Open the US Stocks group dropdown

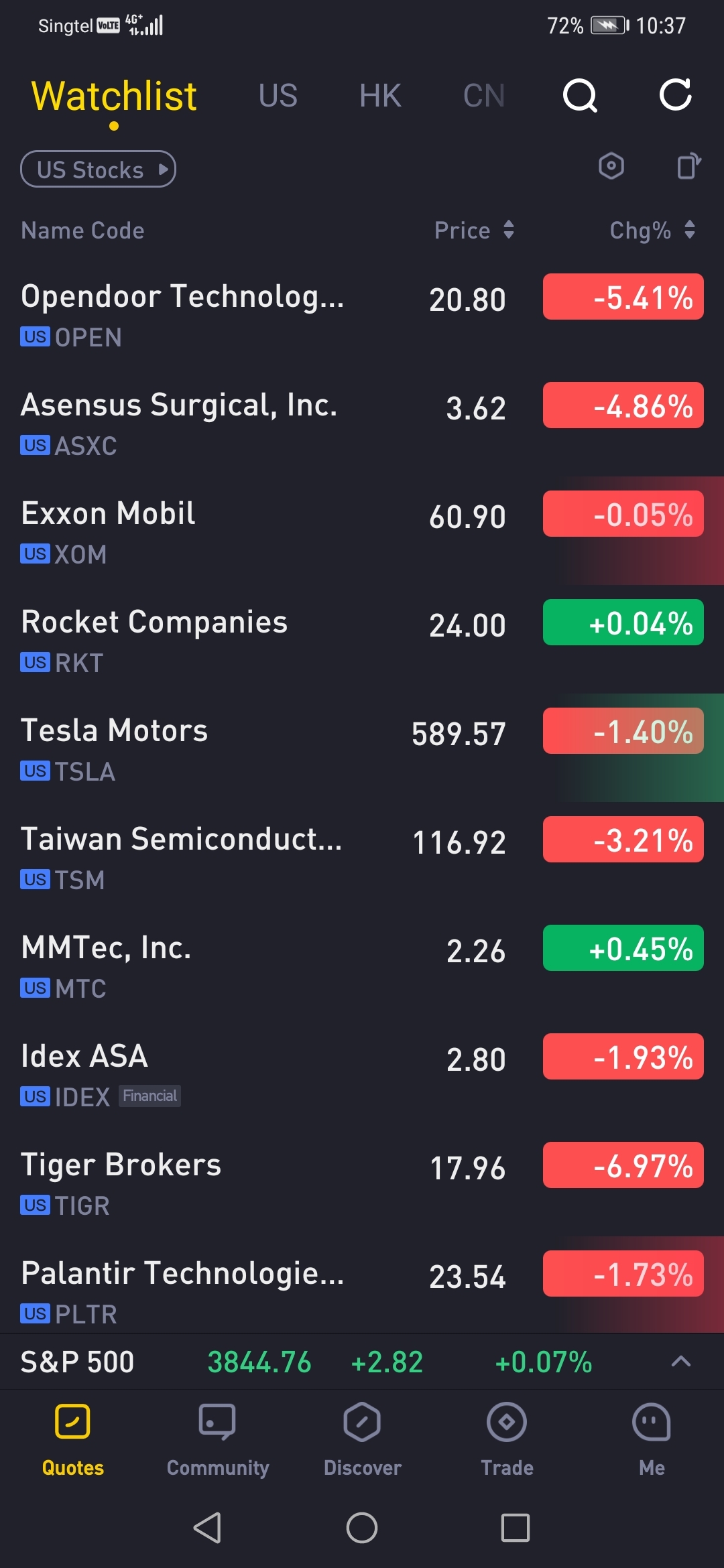point(99,170)
